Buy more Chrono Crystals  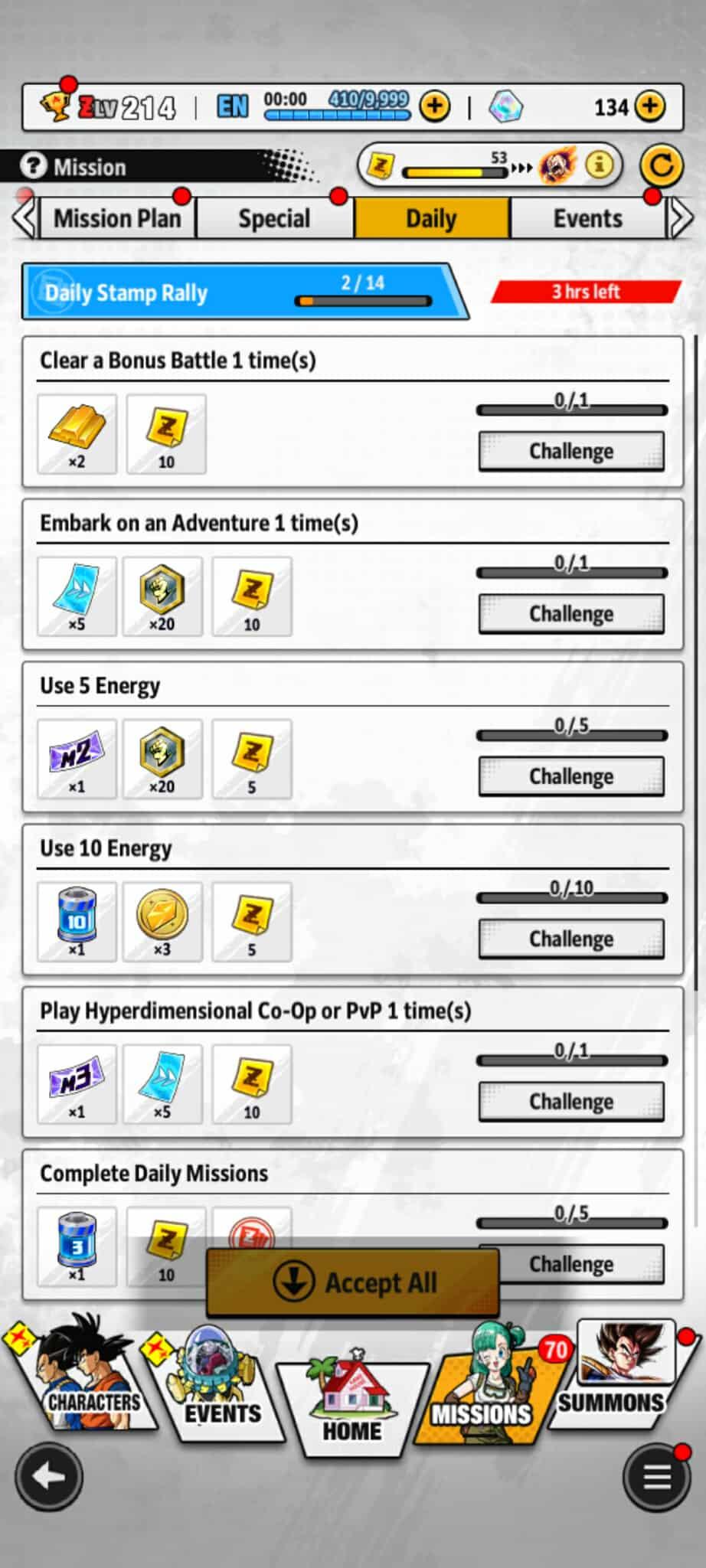(x=649, y=106)
